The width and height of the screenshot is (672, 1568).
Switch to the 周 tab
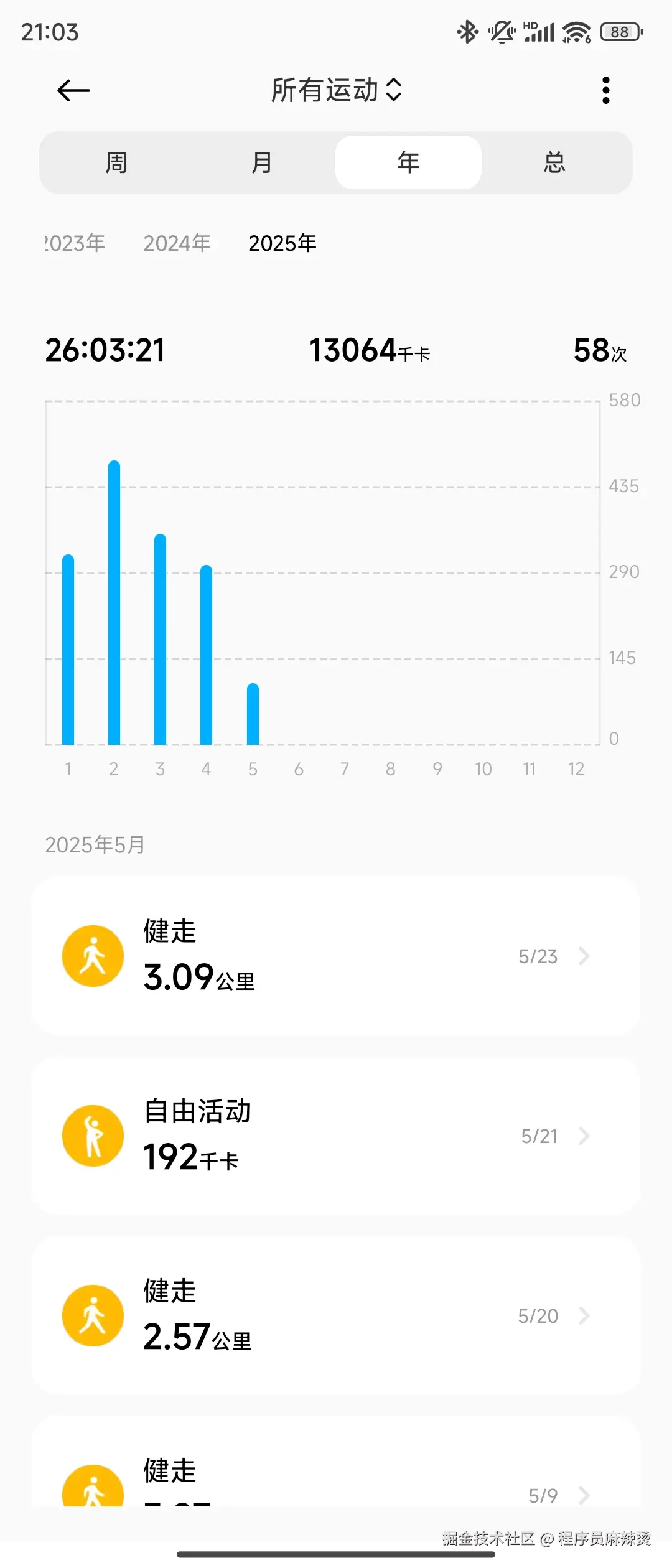[116, 162]
